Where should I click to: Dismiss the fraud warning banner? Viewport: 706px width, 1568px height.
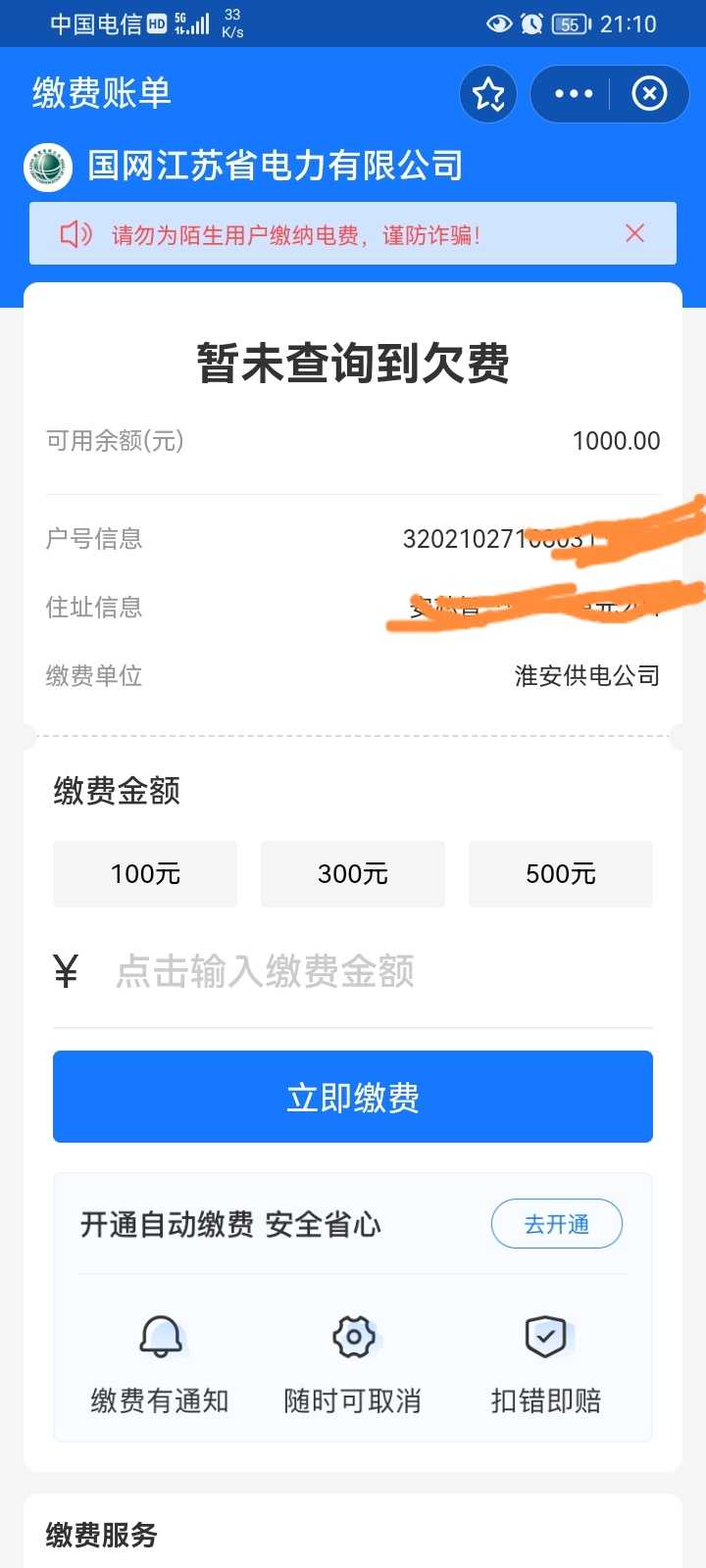point(635,233)
